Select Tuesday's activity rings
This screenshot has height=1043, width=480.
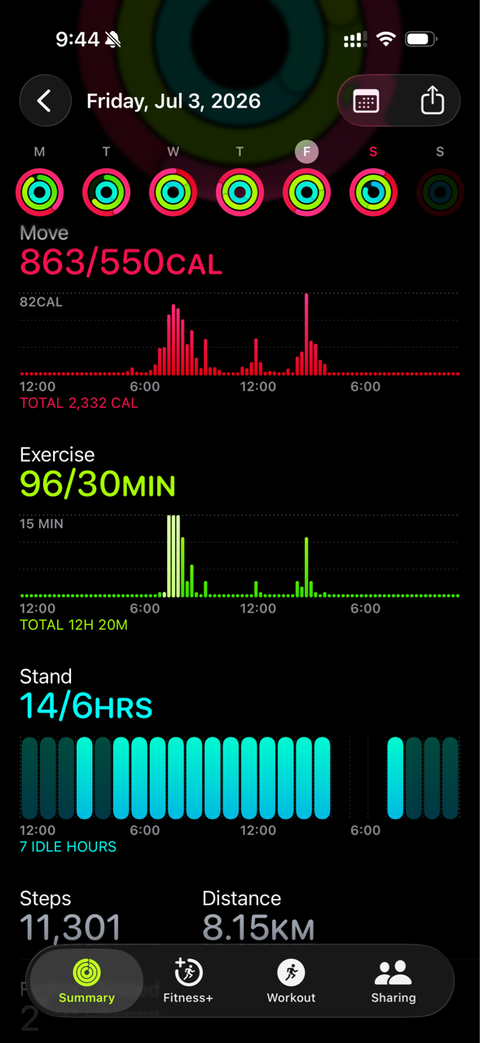click(106, 192)
